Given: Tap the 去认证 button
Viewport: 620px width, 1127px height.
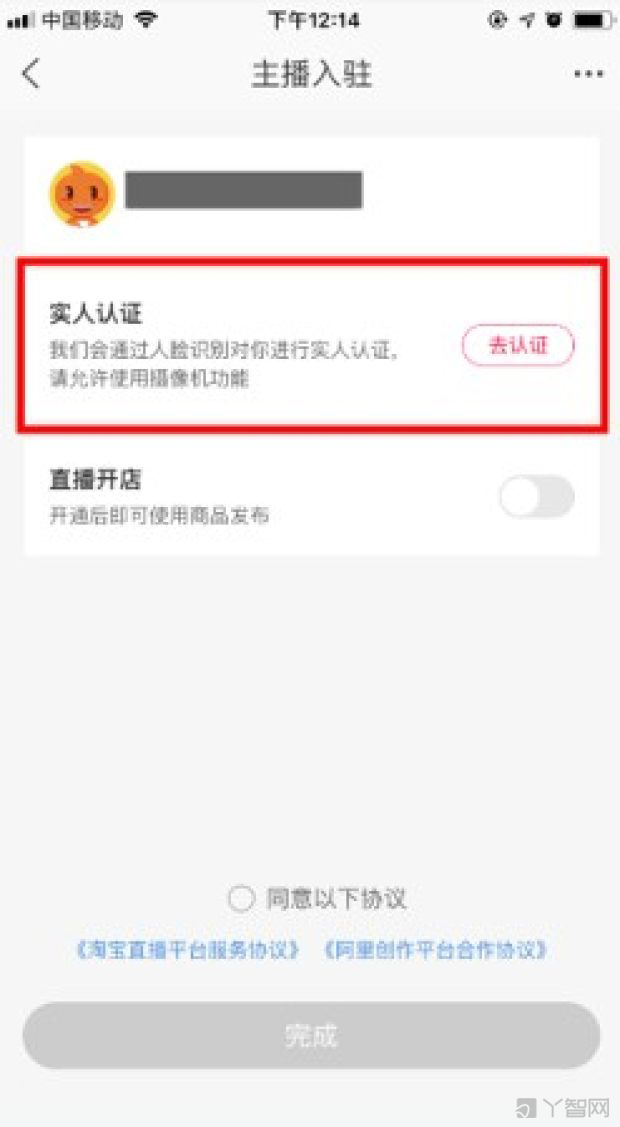Looking at the screenshot, I should [x=518, y=346].
